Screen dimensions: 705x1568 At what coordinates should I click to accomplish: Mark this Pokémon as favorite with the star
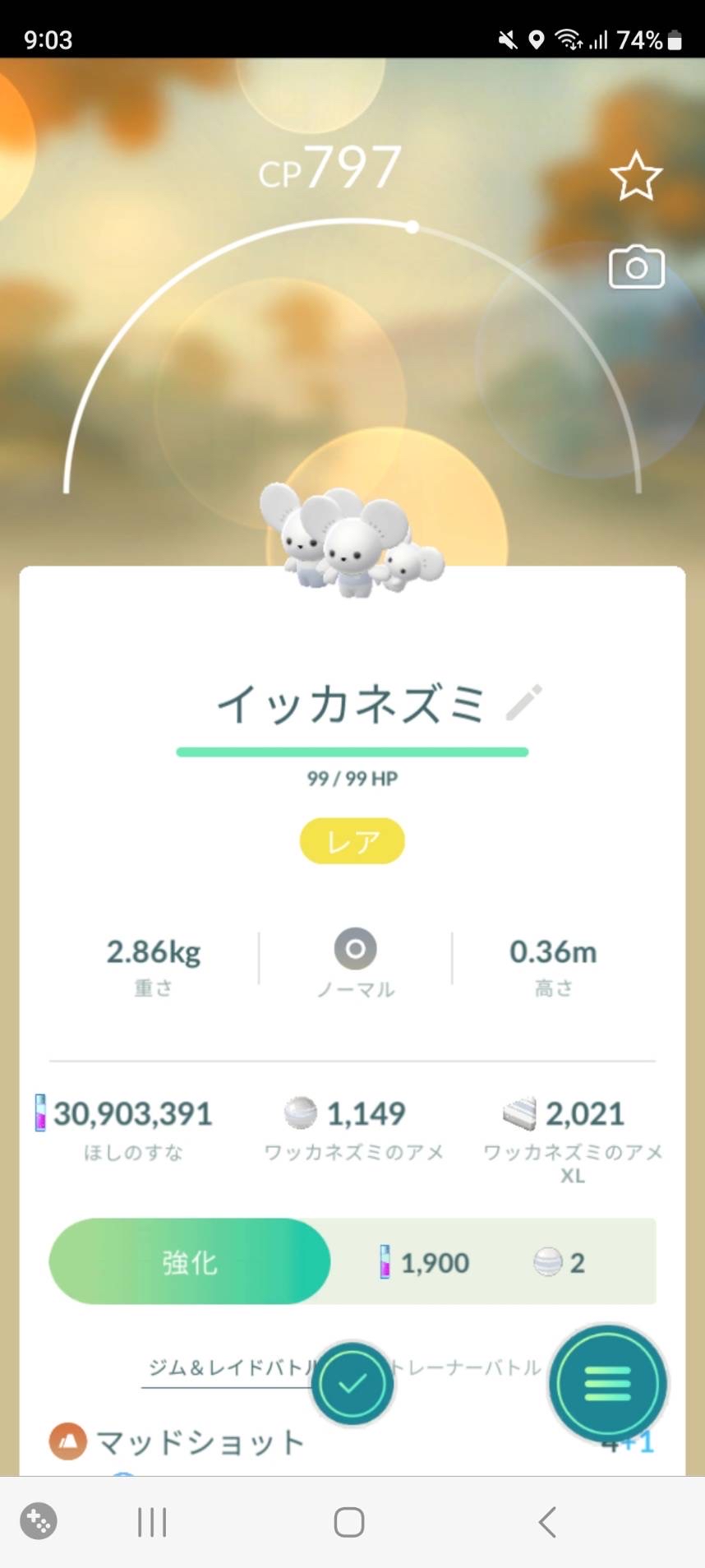pos(636,176)
